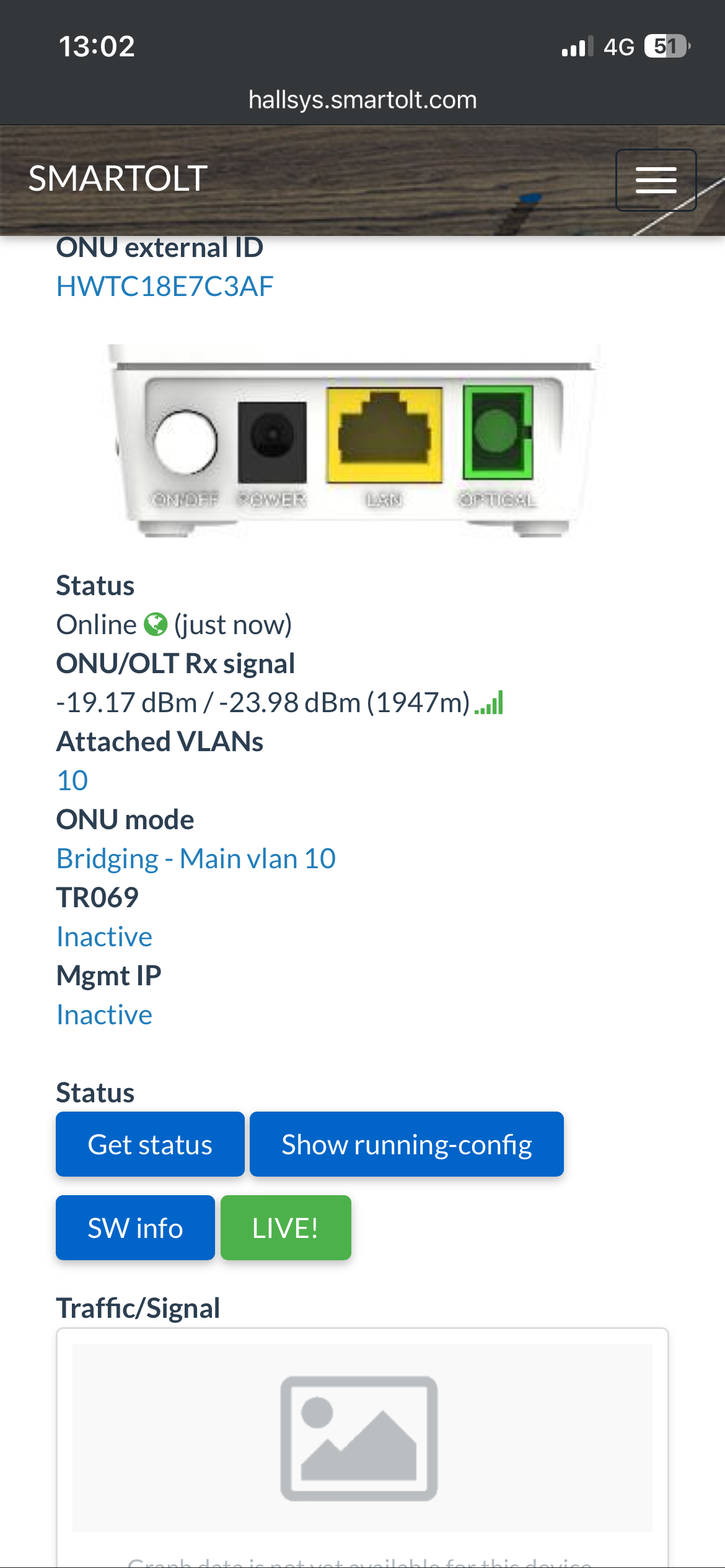This screenshot has height=1568, width=725.
Task: Open the signal strength bars icon
Action: [489, 703]
